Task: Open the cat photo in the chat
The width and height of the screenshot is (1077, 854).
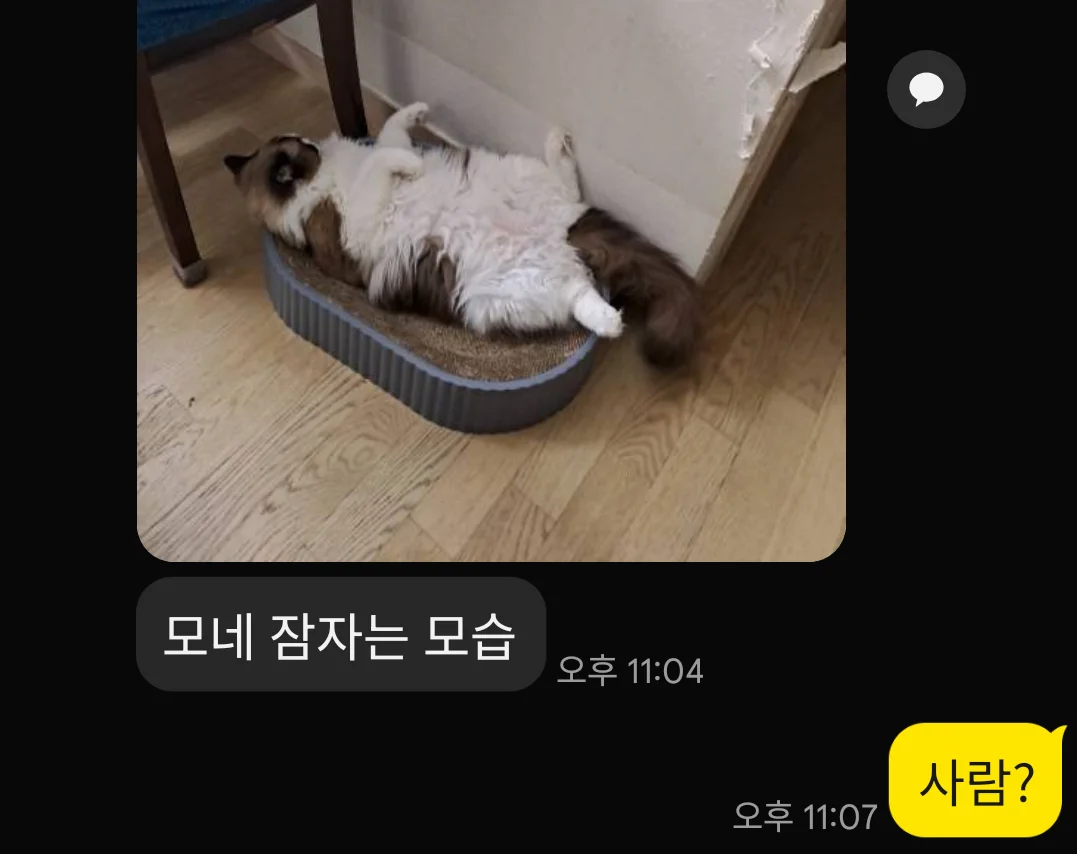Action: pos(490,280)
